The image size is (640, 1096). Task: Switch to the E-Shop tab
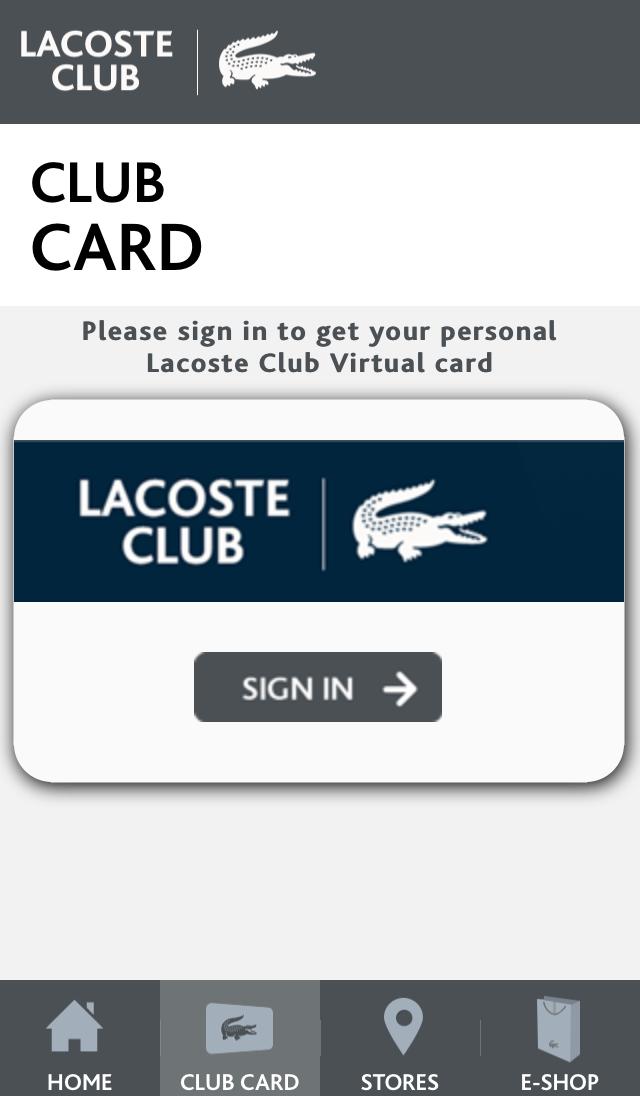pos(559,1040)
